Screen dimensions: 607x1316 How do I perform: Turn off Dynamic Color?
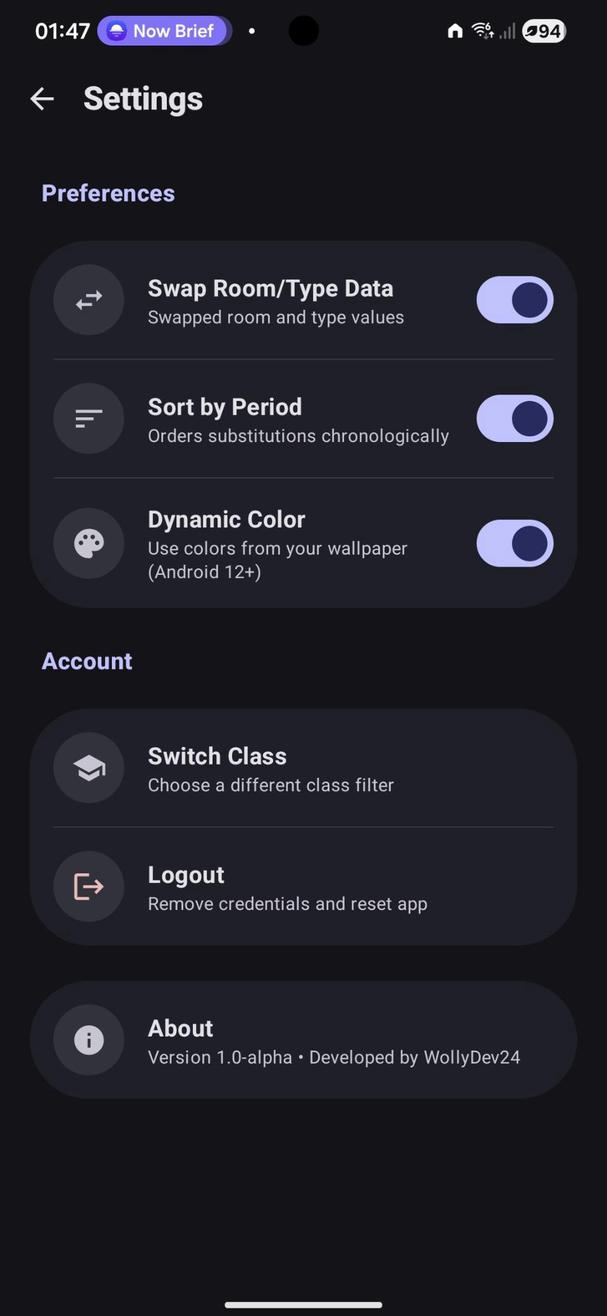coord(514,544)
